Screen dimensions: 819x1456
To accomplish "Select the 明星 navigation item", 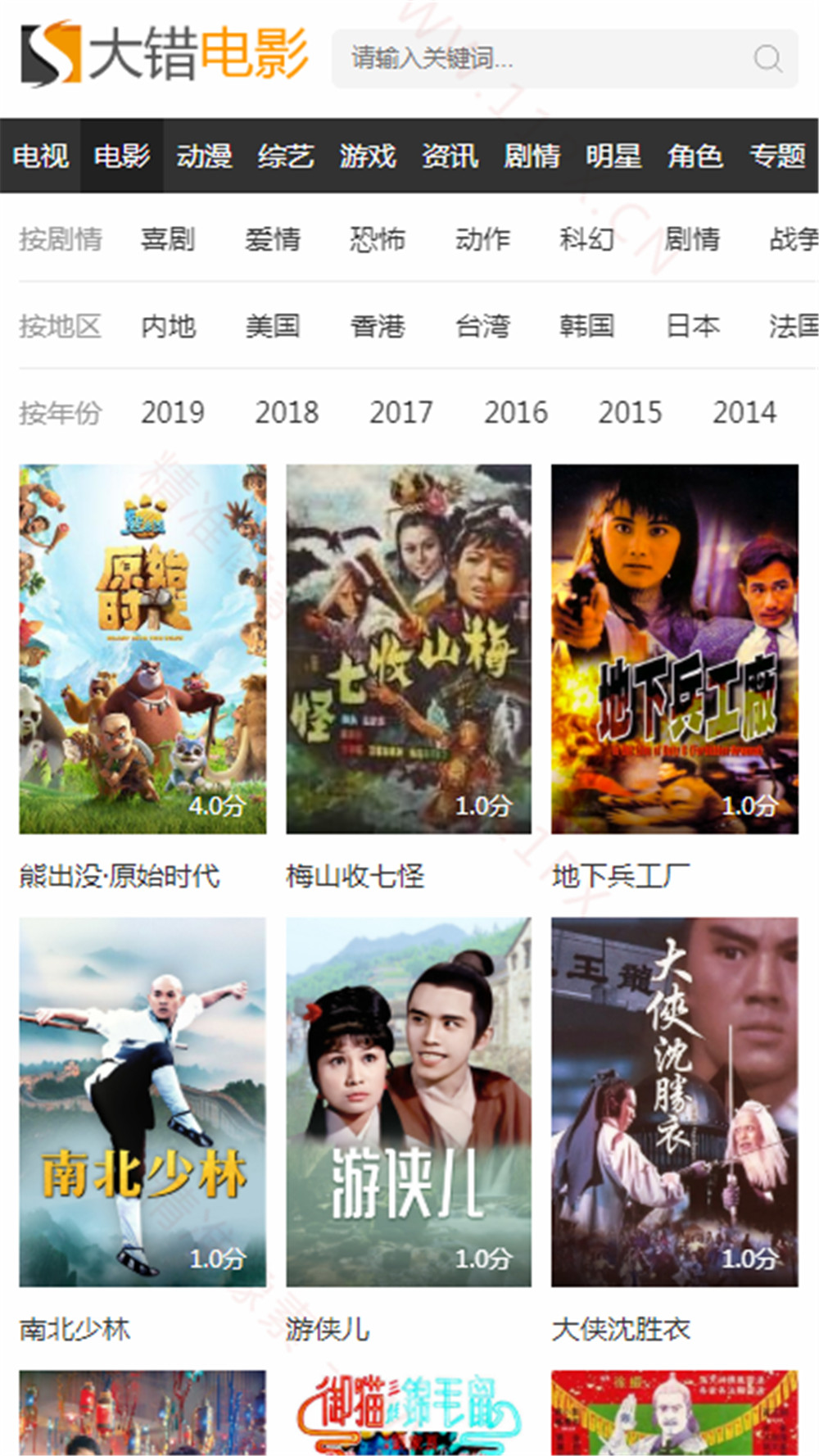I will (x=614, y=156).
